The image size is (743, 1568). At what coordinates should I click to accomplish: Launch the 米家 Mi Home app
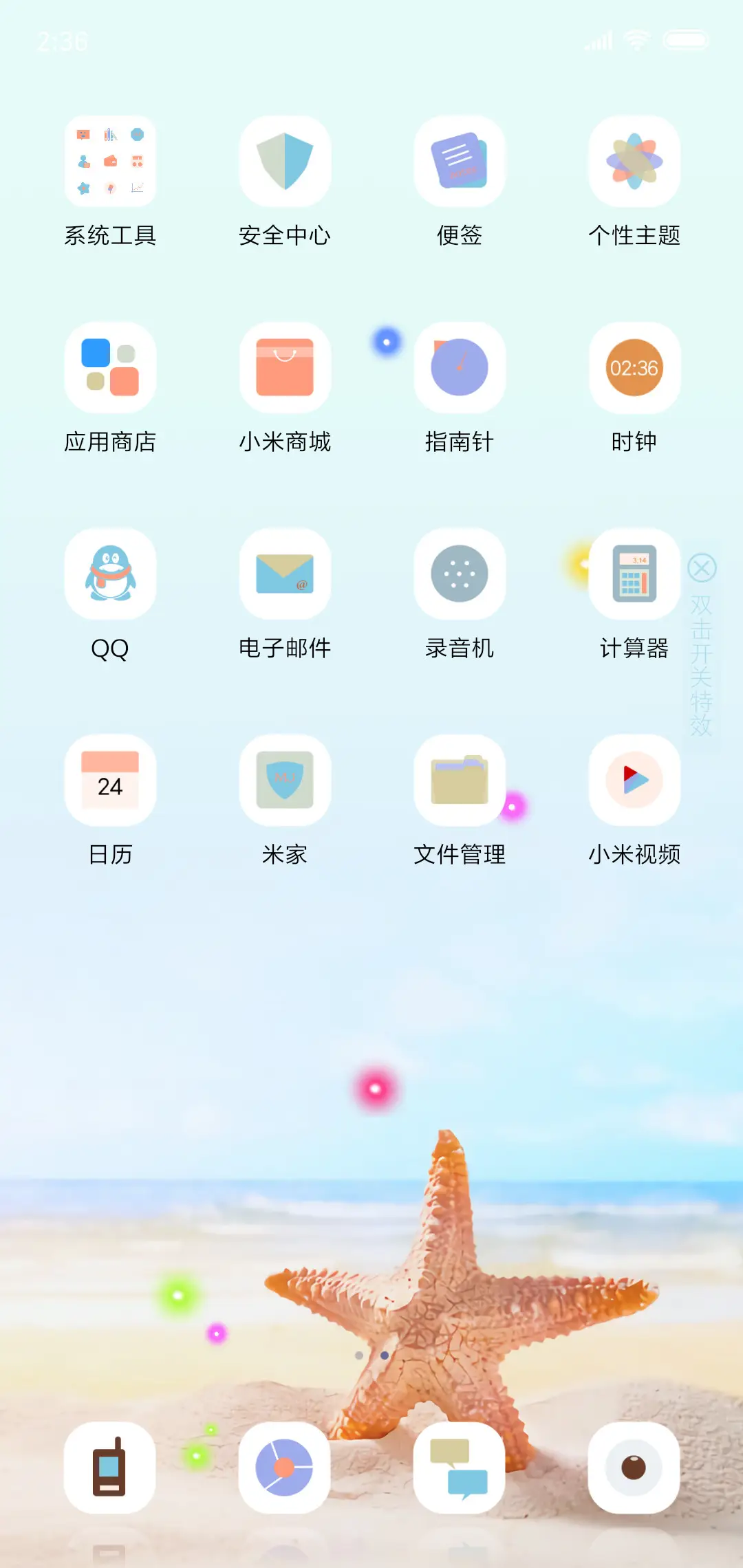[x=285, y=781]
